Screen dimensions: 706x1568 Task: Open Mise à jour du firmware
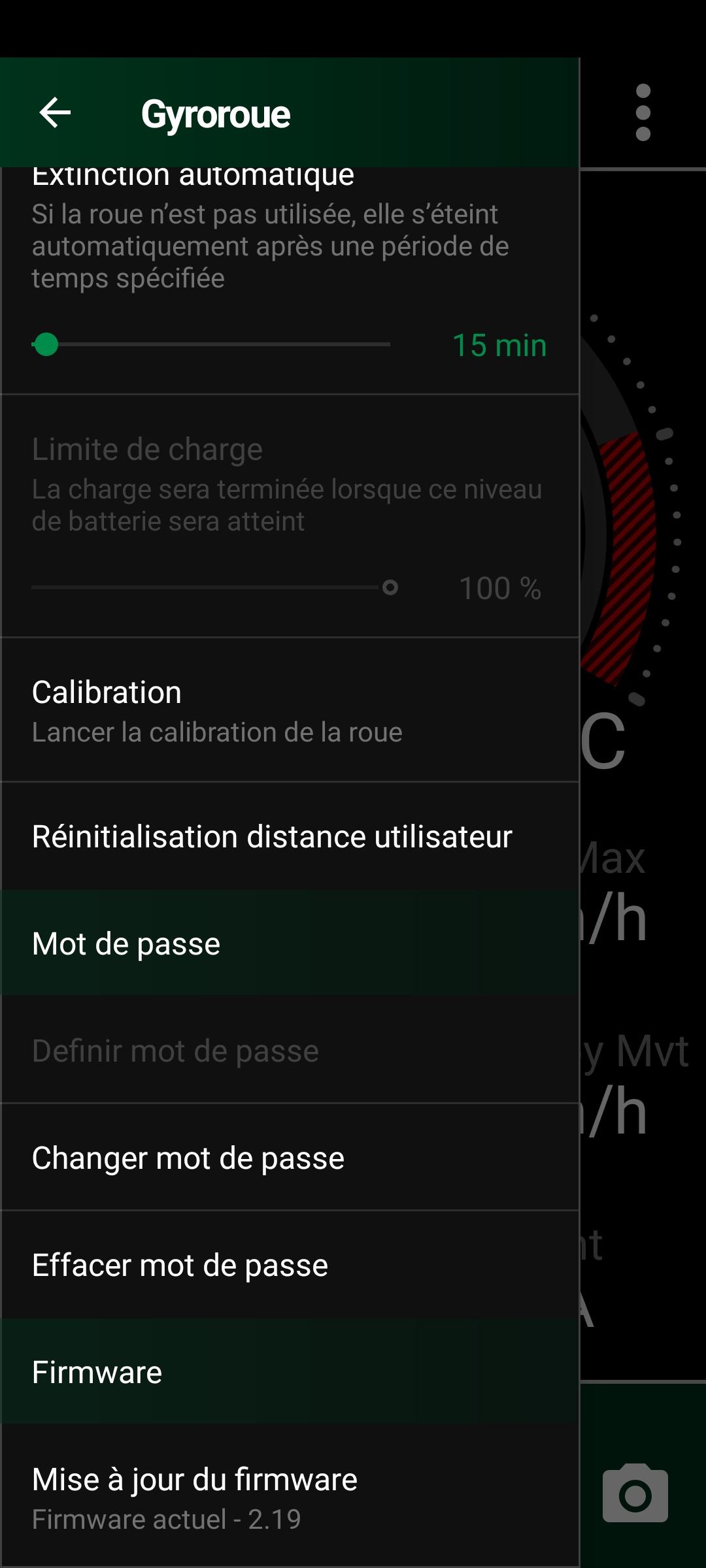point(290,1496)
